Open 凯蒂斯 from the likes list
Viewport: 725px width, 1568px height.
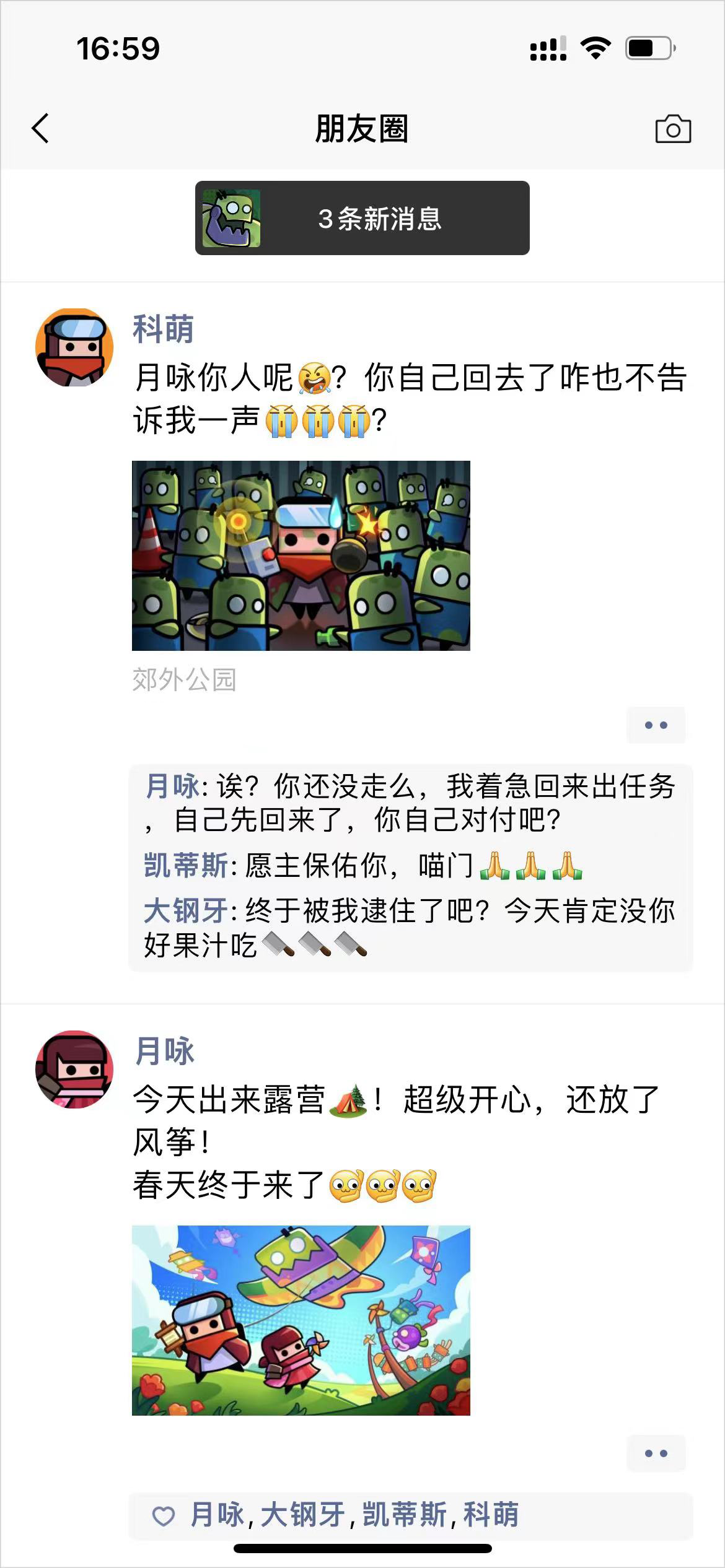click(404, 1515)
